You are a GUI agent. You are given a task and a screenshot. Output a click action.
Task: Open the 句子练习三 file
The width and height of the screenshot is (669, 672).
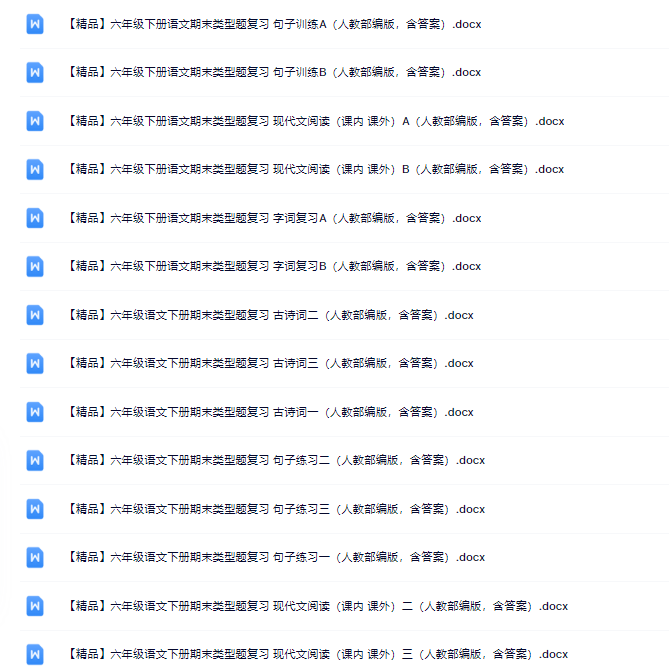[x=276, y=509]
